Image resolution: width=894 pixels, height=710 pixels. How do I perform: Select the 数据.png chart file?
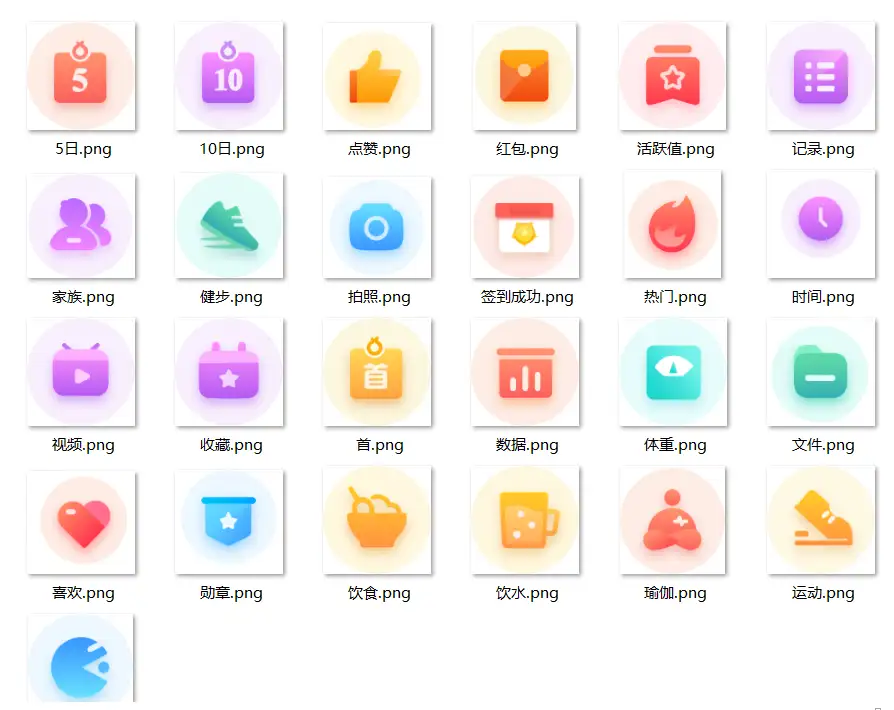(x=525, y=373)
